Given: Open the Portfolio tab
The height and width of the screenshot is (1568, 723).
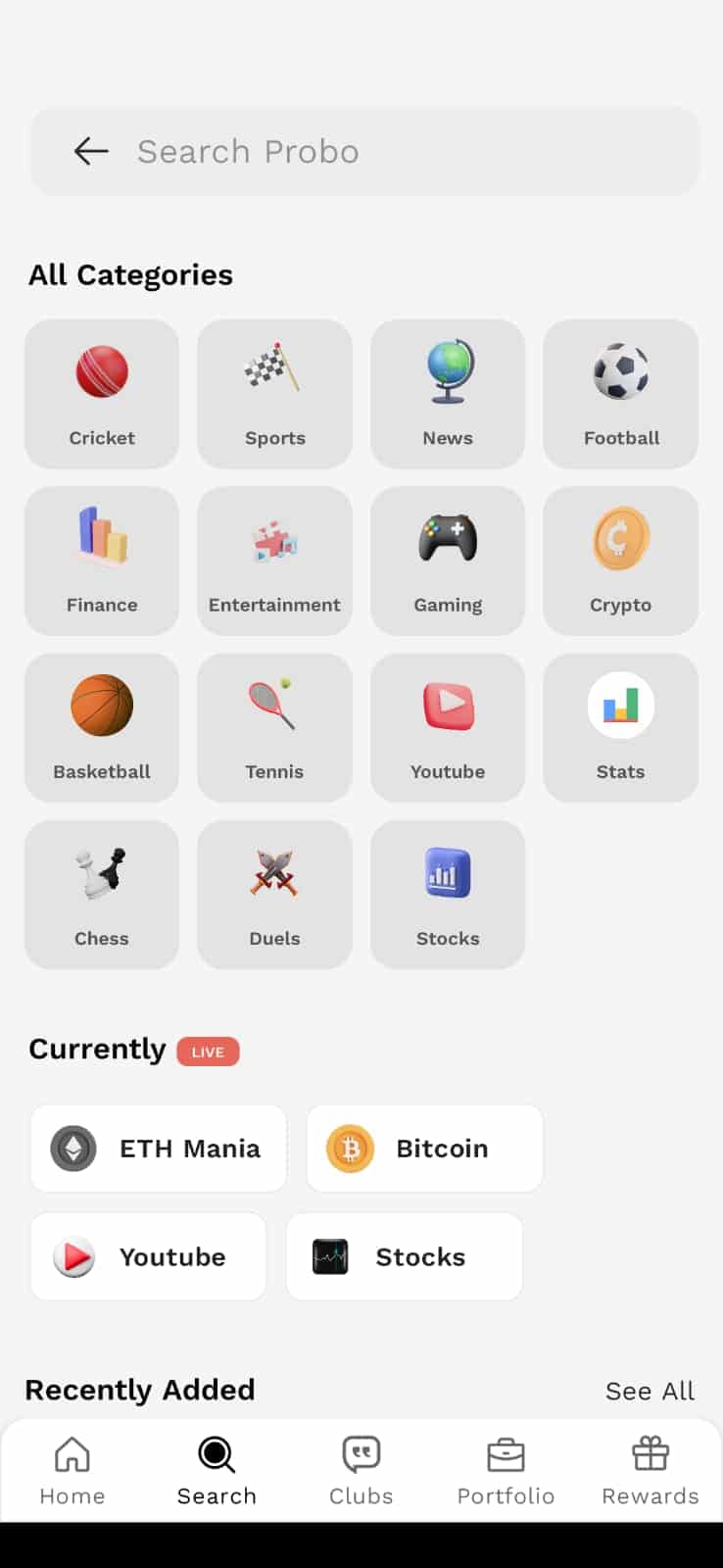Looking at the screenshot, I should pyautogui.click(x=506, y=1470).
